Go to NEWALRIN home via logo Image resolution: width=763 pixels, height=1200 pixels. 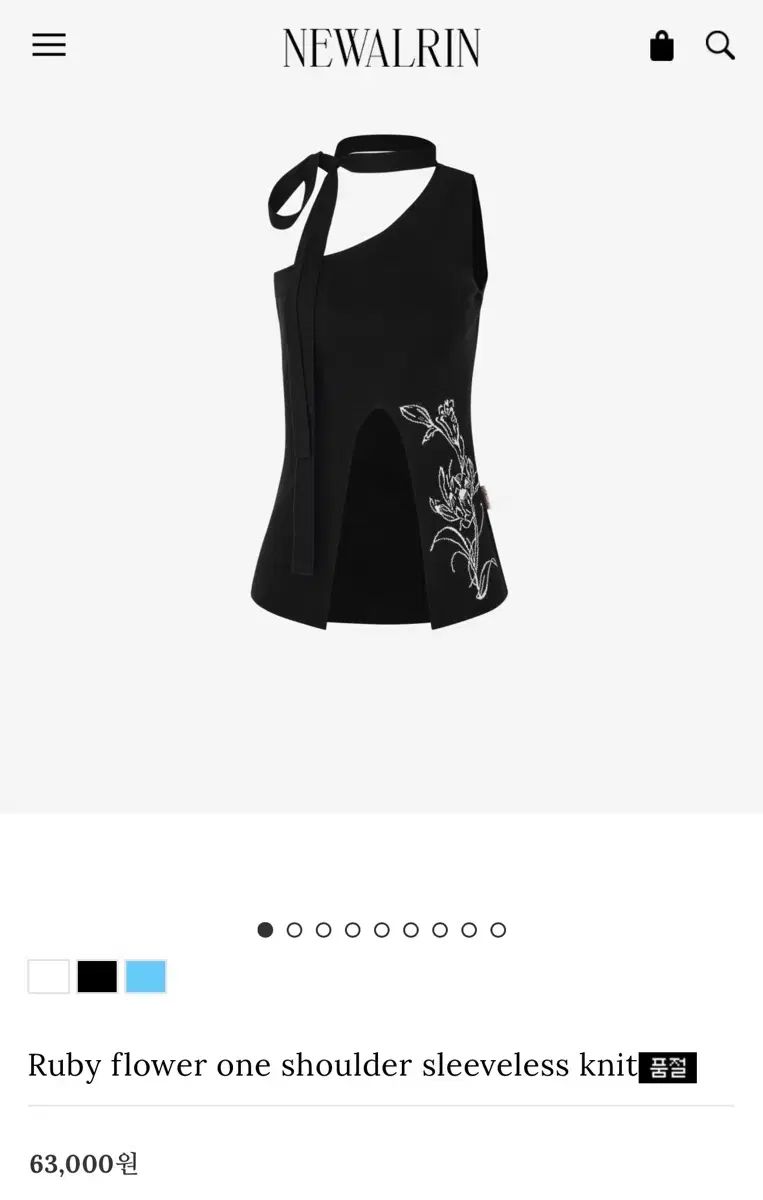[x=381, y=47]
